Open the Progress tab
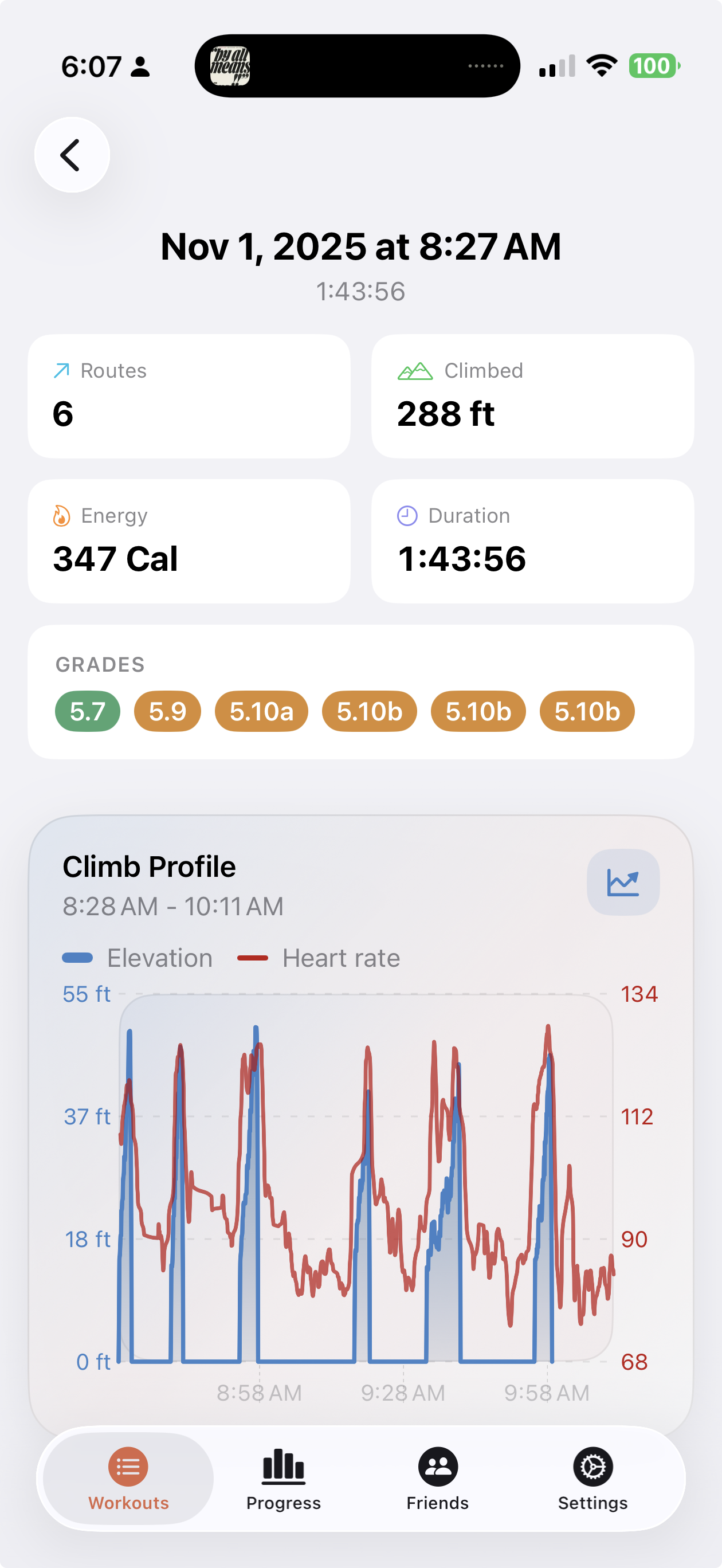722x1568 pixels. click(283, 1478)
